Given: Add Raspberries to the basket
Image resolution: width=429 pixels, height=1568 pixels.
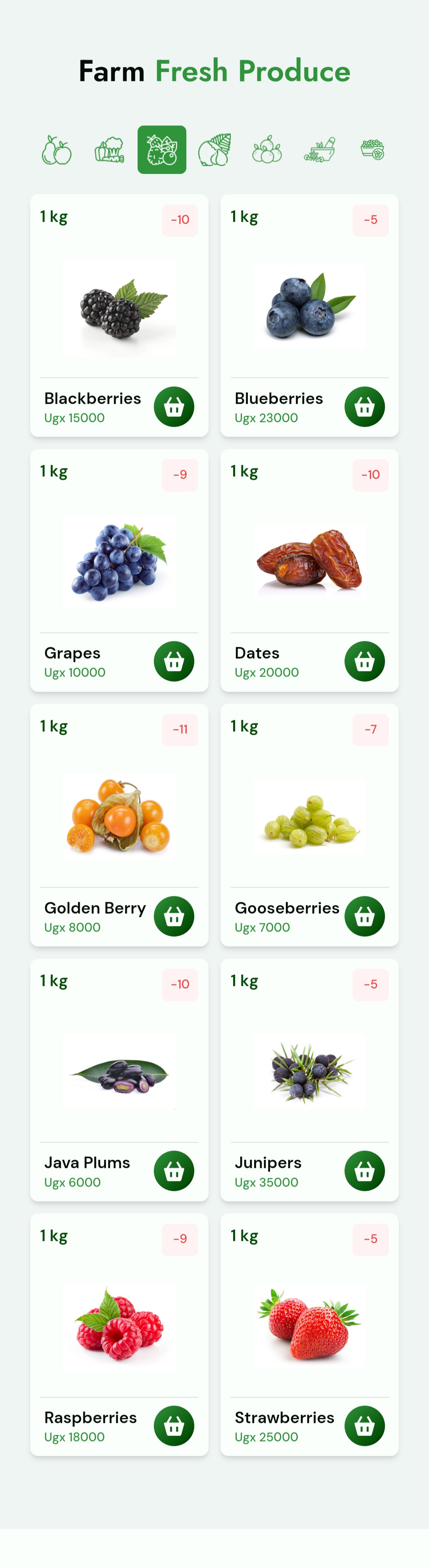Looking at the screenshot, I should tap(174, 1426).
